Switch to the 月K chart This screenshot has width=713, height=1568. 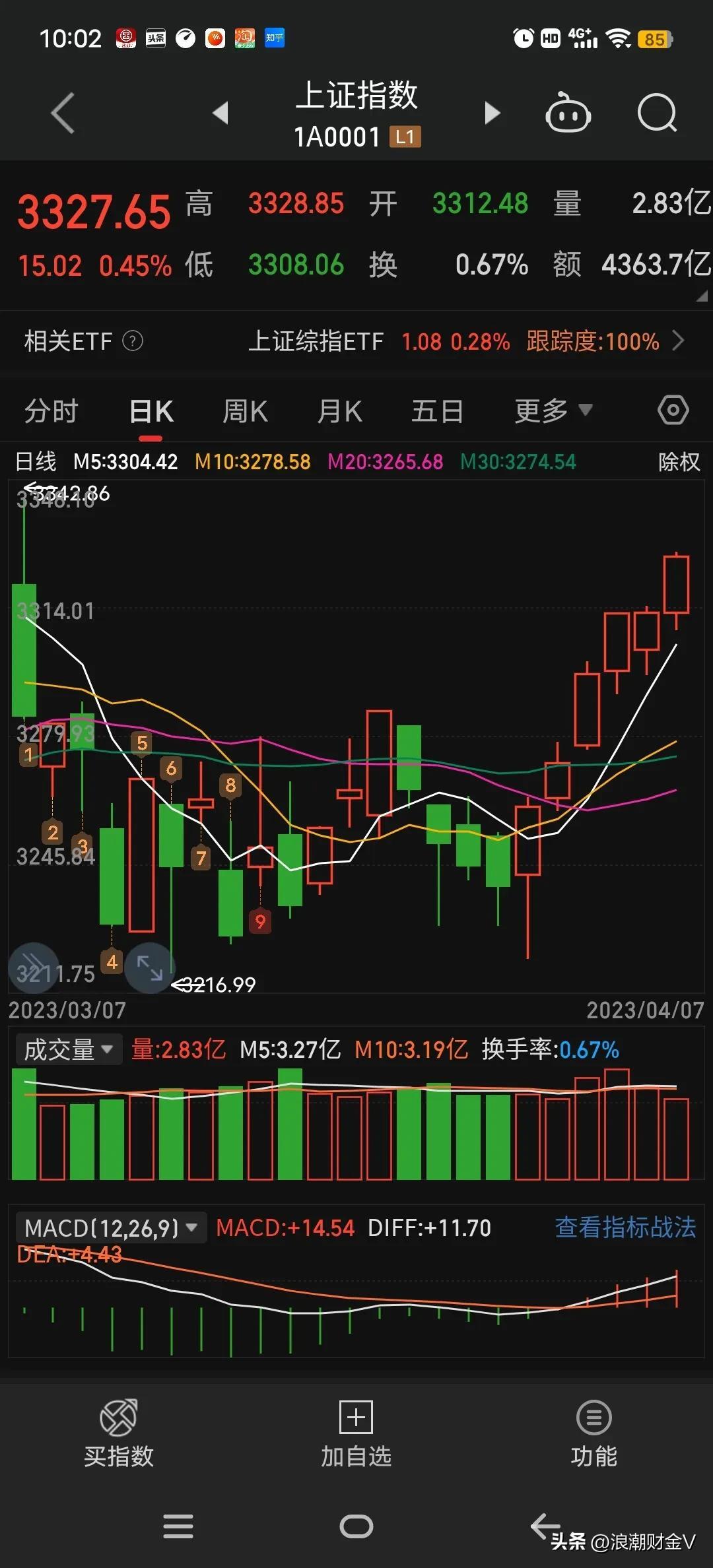[340, 412]
